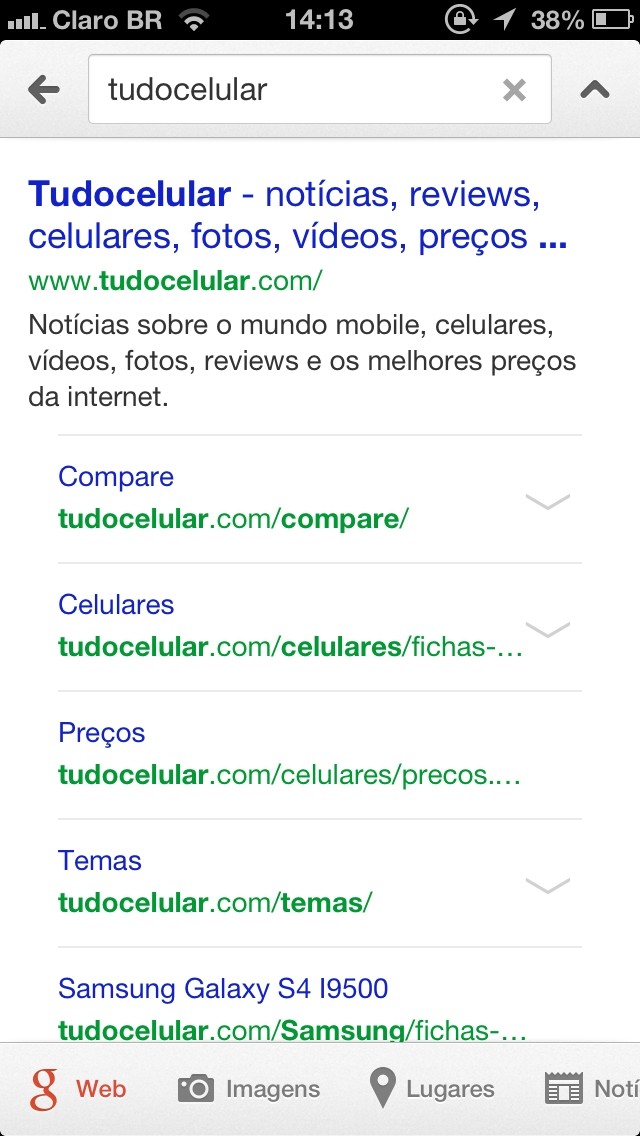Open the Celulares sitelink
This screenshot has height=1136, width=640.
[116, 605]
